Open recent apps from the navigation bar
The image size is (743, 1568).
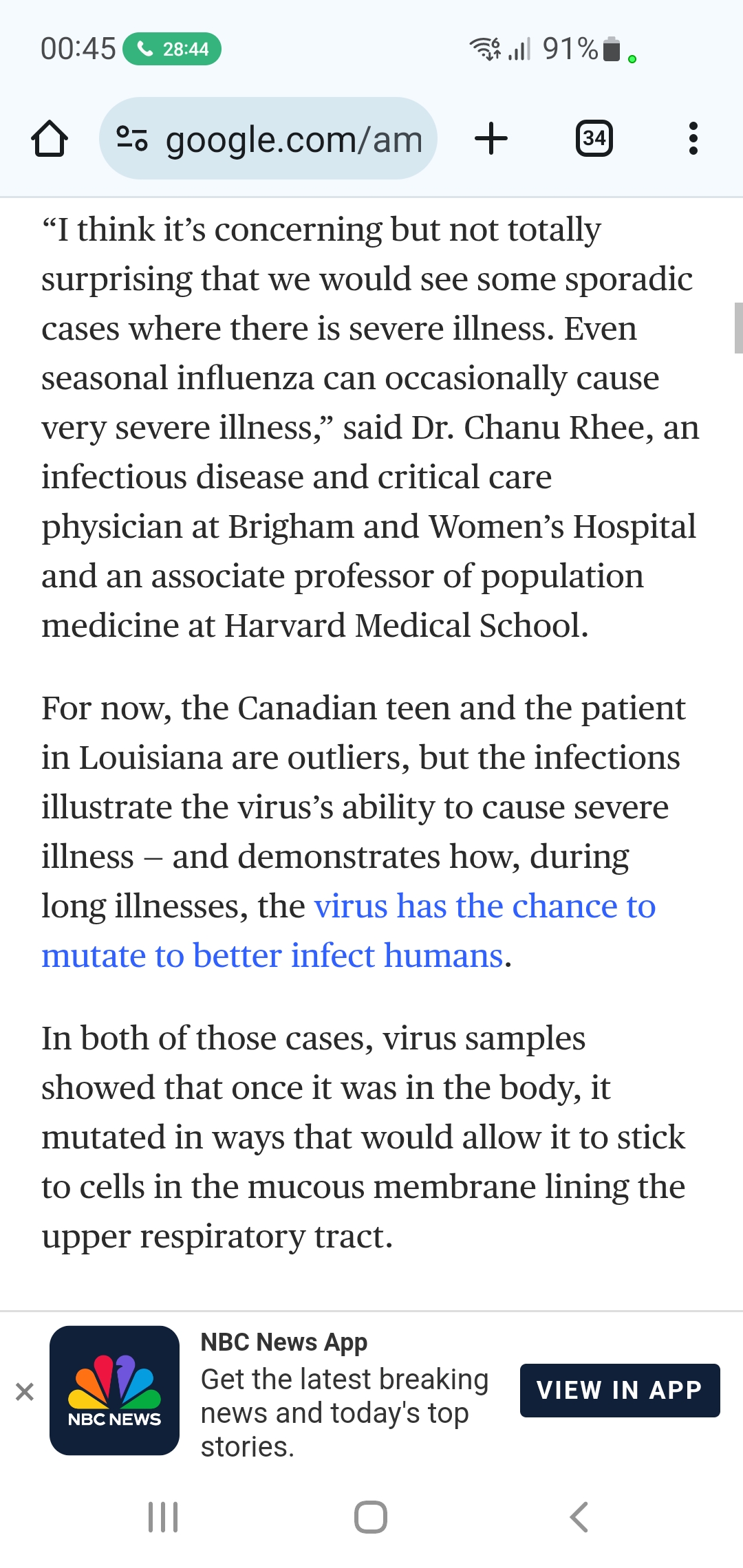(164, 1516)
